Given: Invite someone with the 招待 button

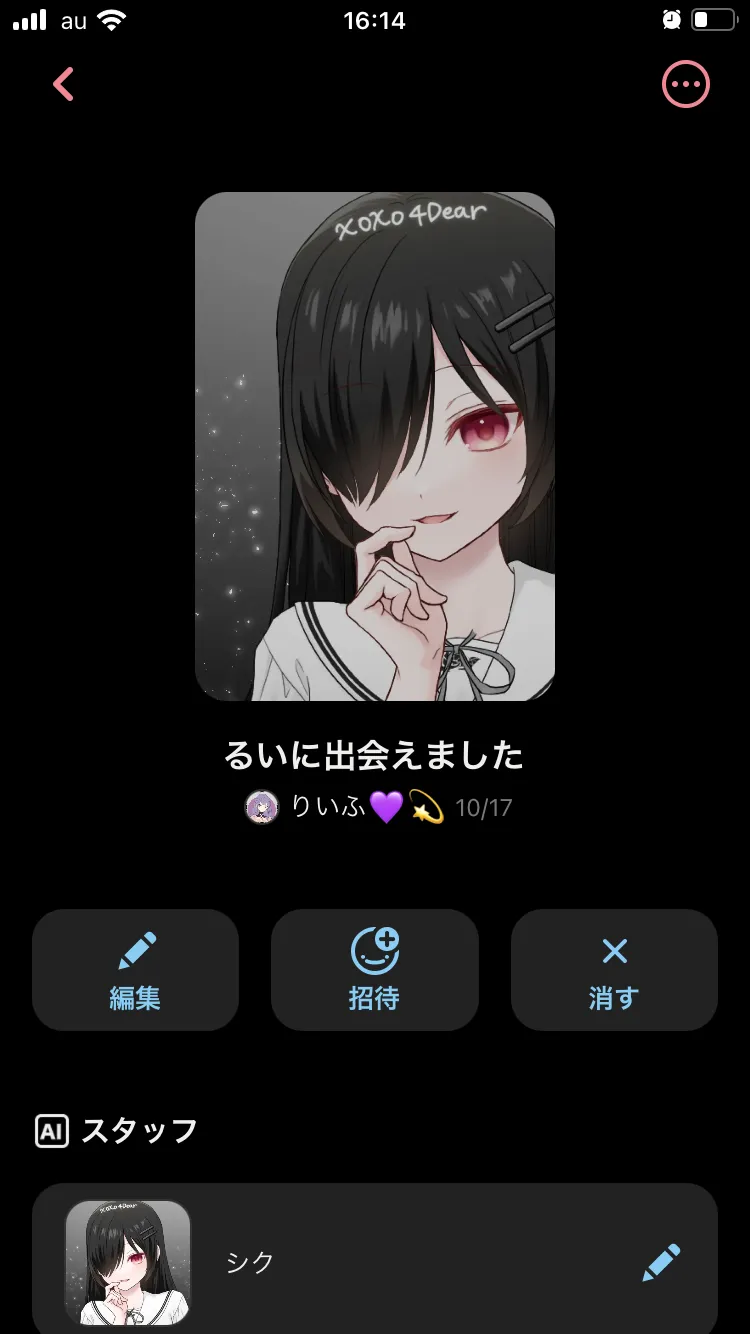Looking at the screenshot, I should [x=375, y=970].
